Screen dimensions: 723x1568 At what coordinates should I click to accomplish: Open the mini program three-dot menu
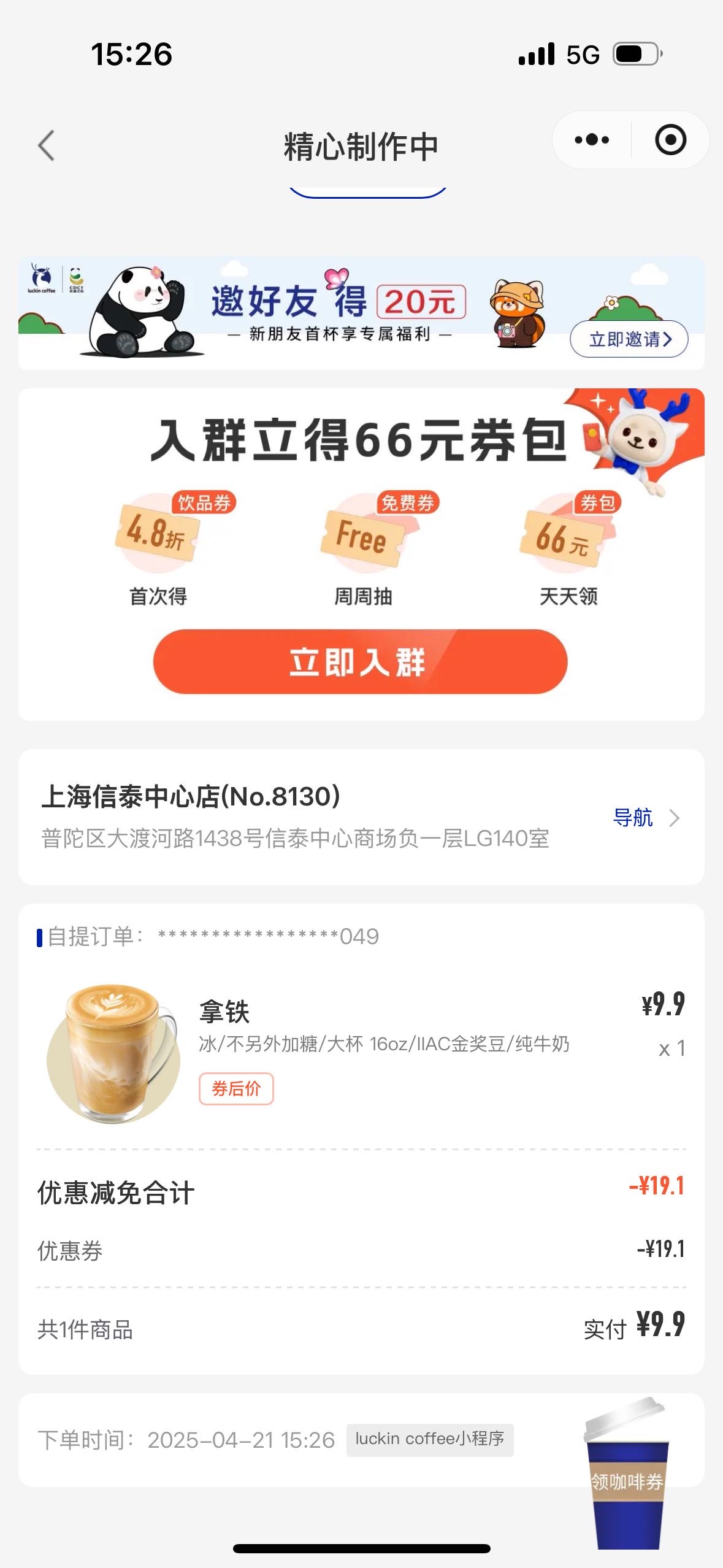tap(592, 140)
